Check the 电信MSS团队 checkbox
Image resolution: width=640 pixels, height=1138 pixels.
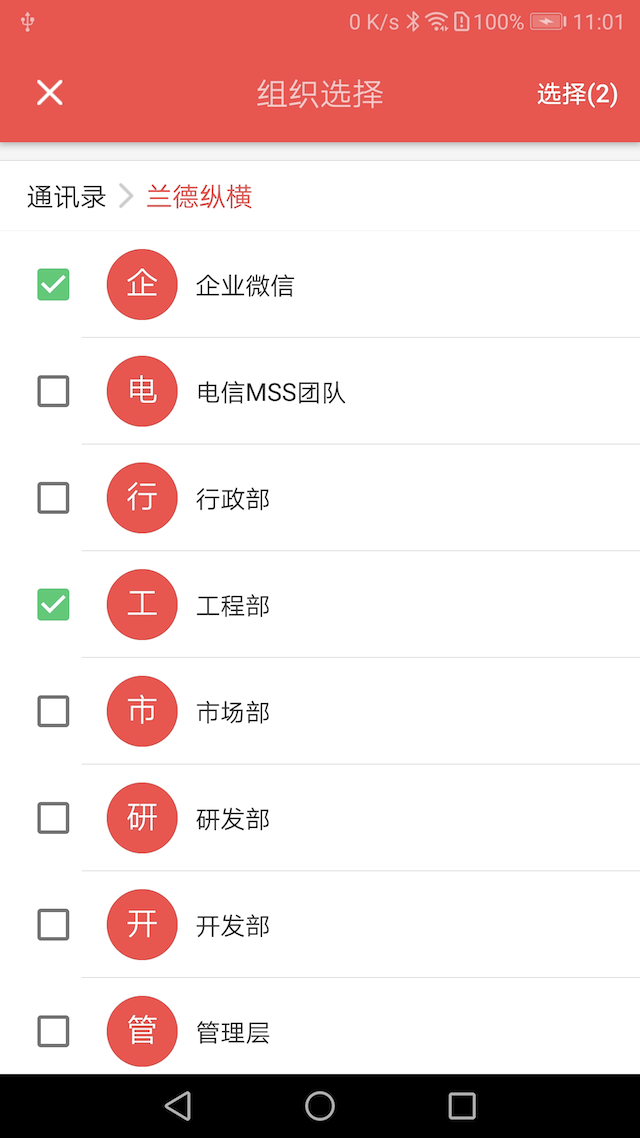click(x=53, y=391)
